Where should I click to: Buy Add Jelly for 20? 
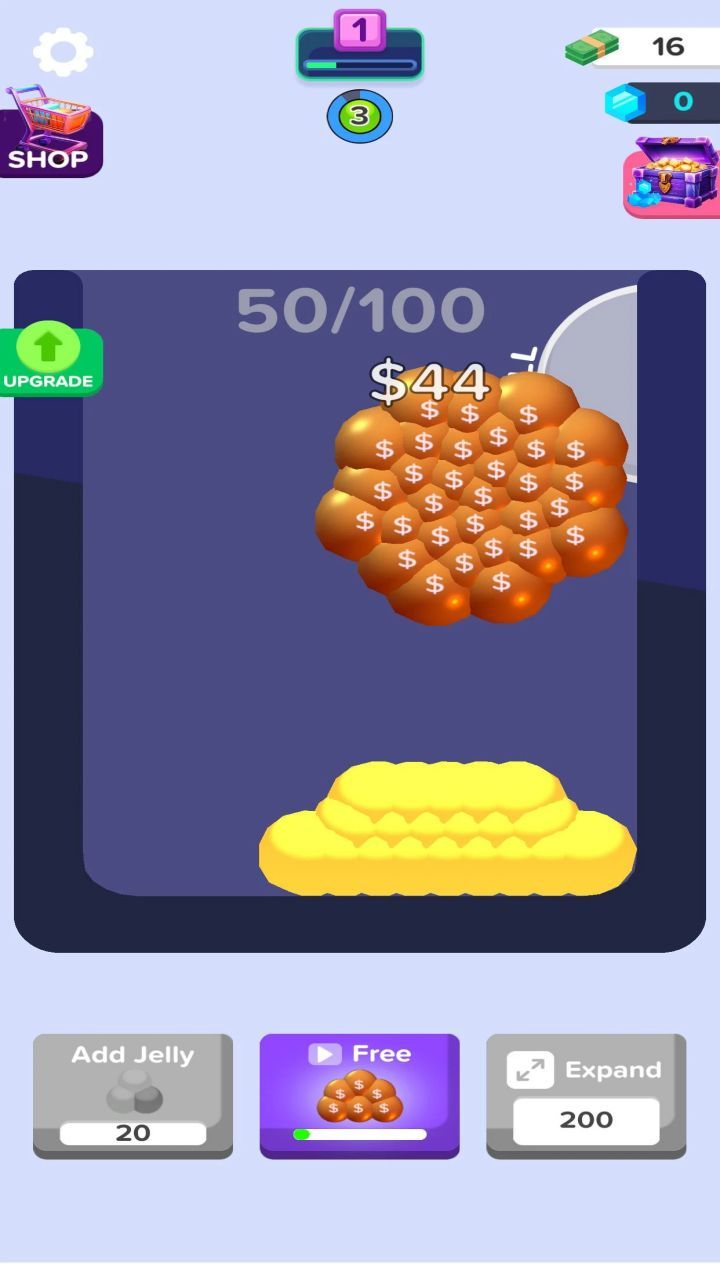click(133, 1096)
